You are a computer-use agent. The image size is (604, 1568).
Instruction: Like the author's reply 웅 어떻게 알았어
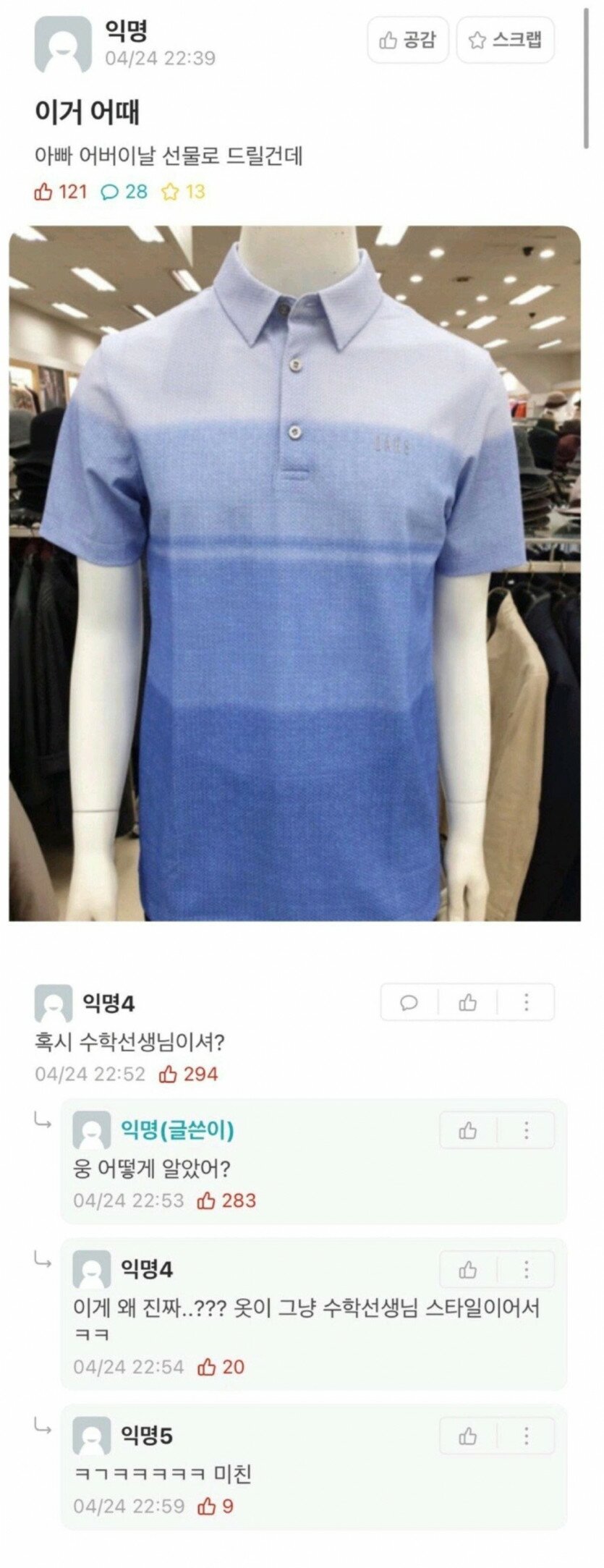point(468,1130)
